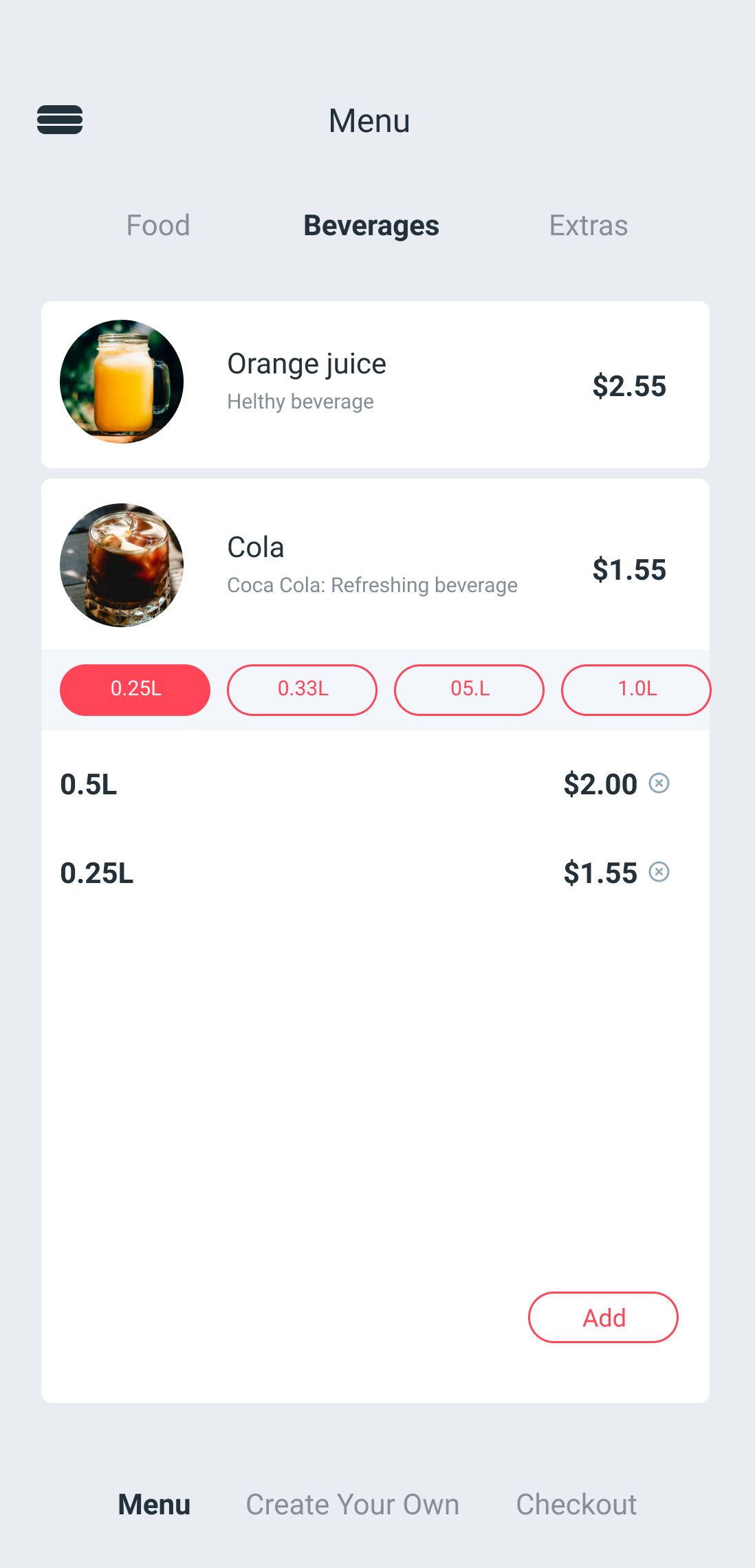The height and width of the screenshot is (1568, 755).
Task: Switch to the Food tab
Action: 158,226
